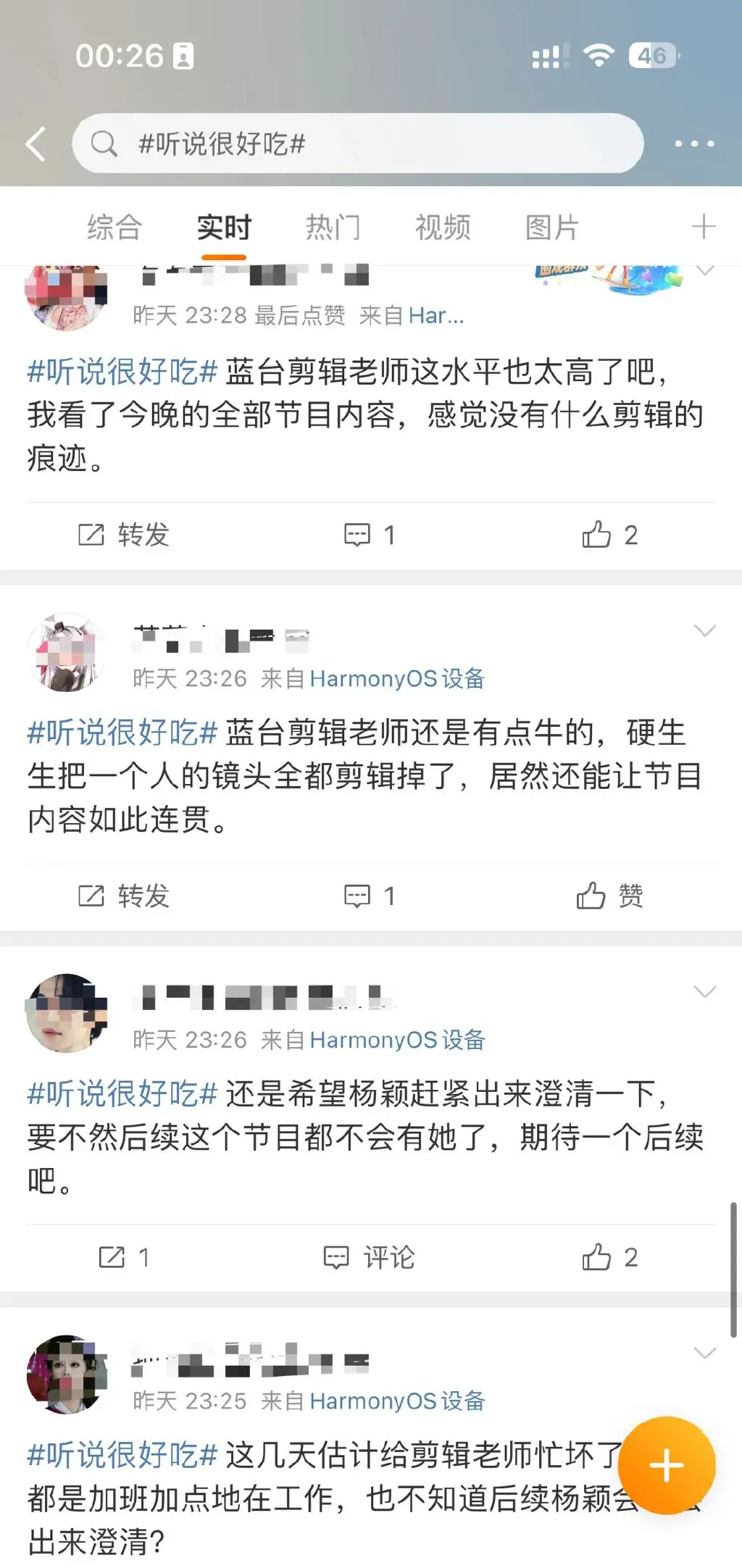742x1568 pixels.
Task: Repost the post about 剪辑的痕迹
Action: 123,535
